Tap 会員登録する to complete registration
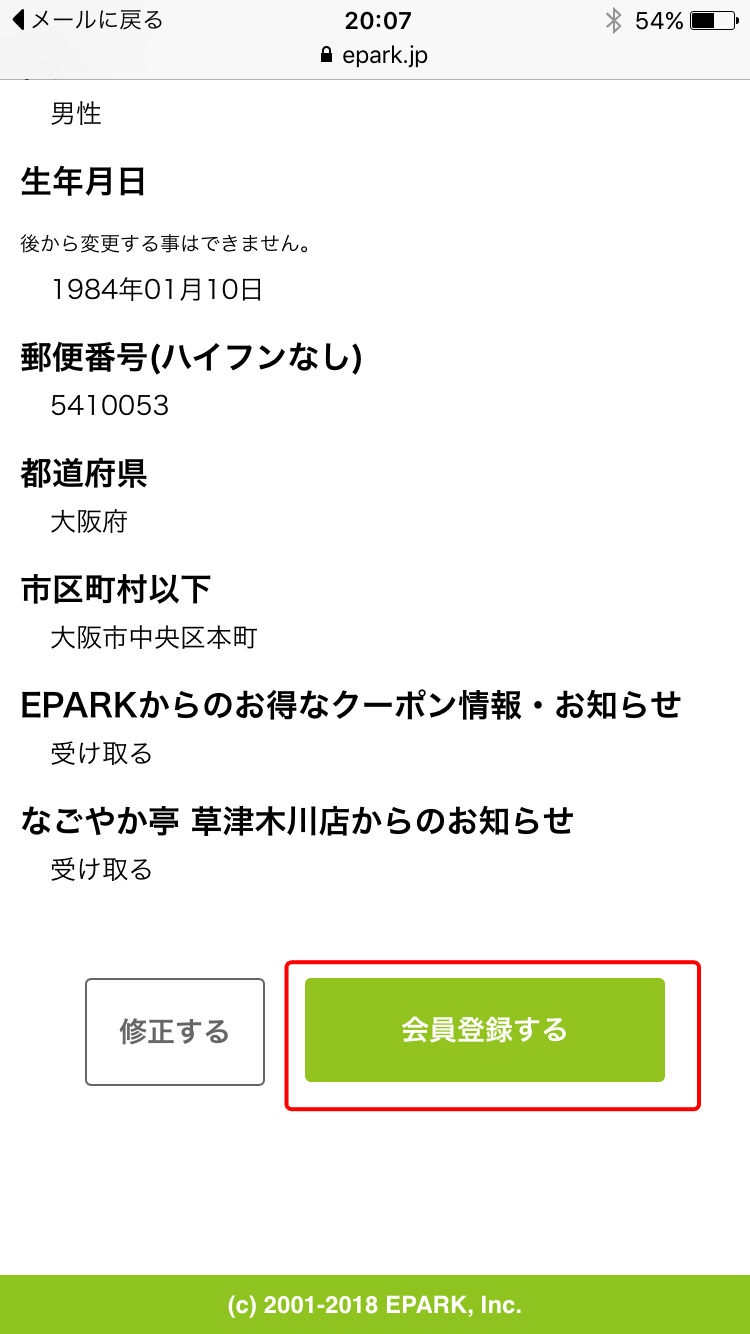 (484, 1030)
